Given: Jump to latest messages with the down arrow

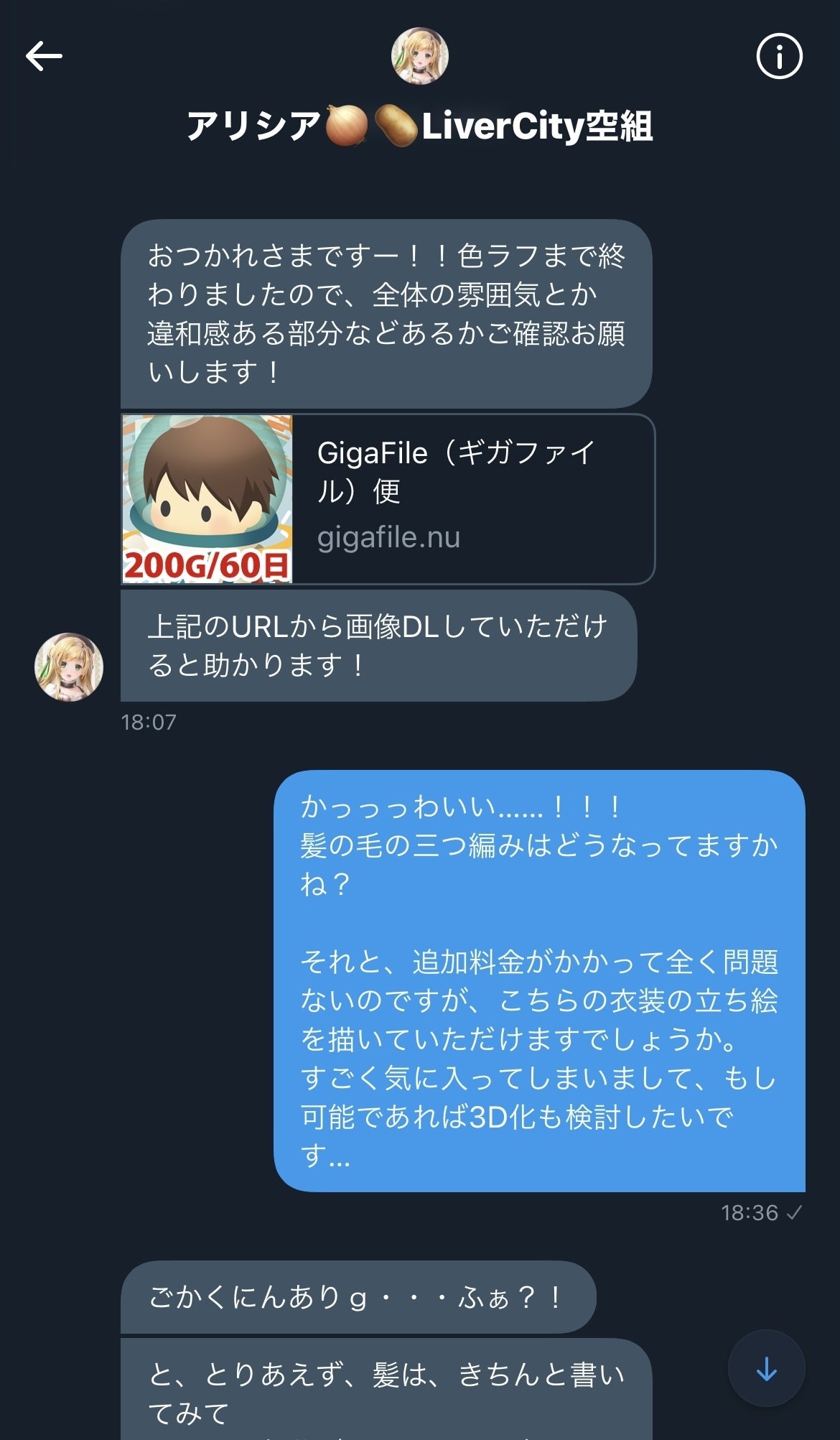Looking at the screenshot, I should (x=766, y=1368).
